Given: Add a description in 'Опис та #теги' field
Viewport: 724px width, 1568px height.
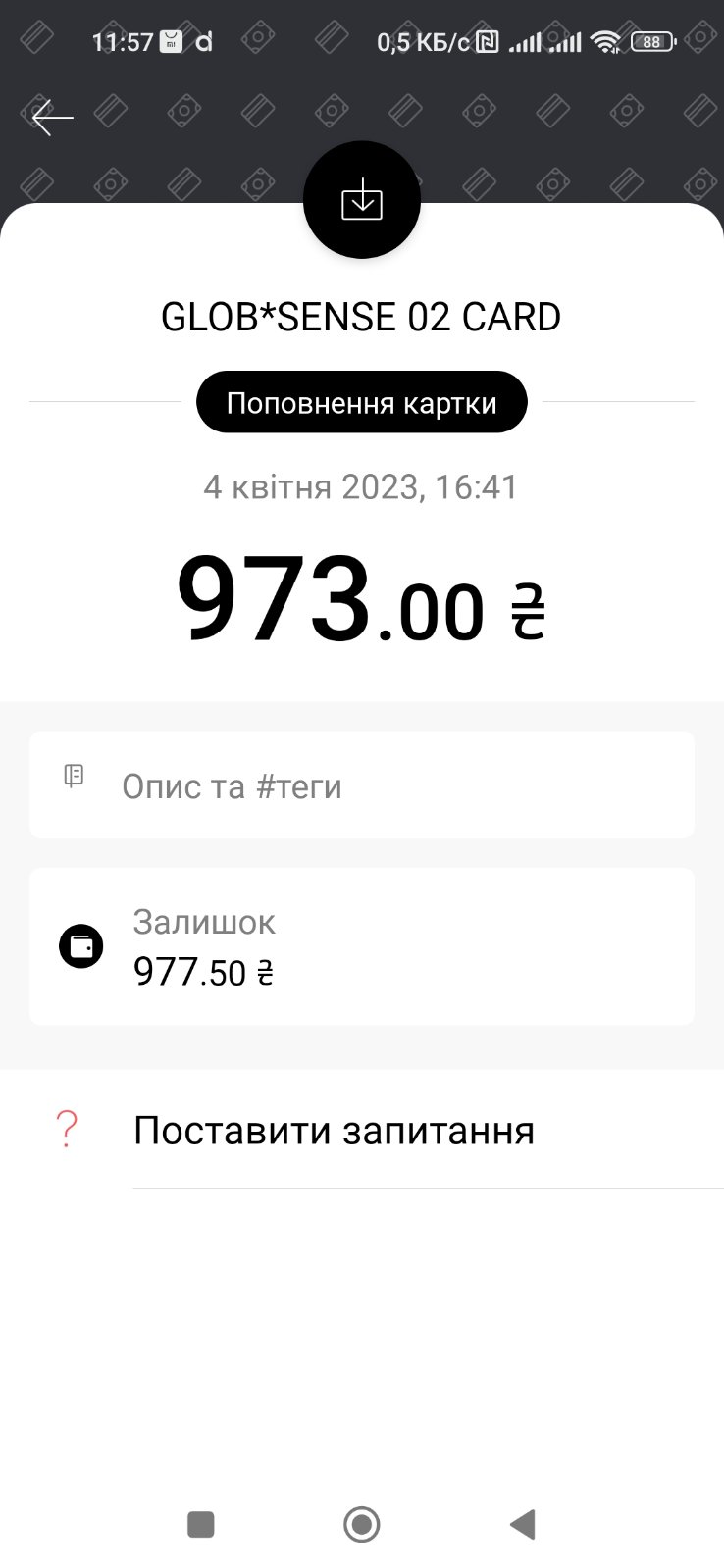Looking at the screenshot, I should tap(361, 785).
